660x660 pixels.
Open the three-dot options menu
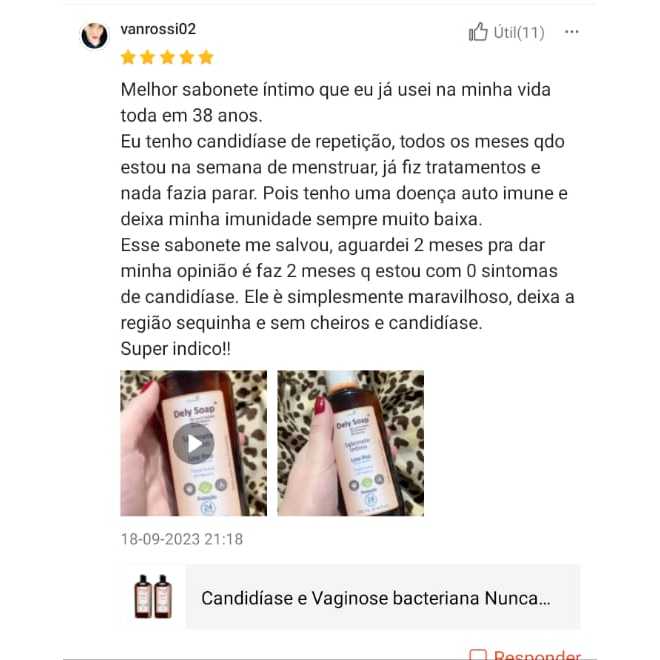click(x=571, y=32)
